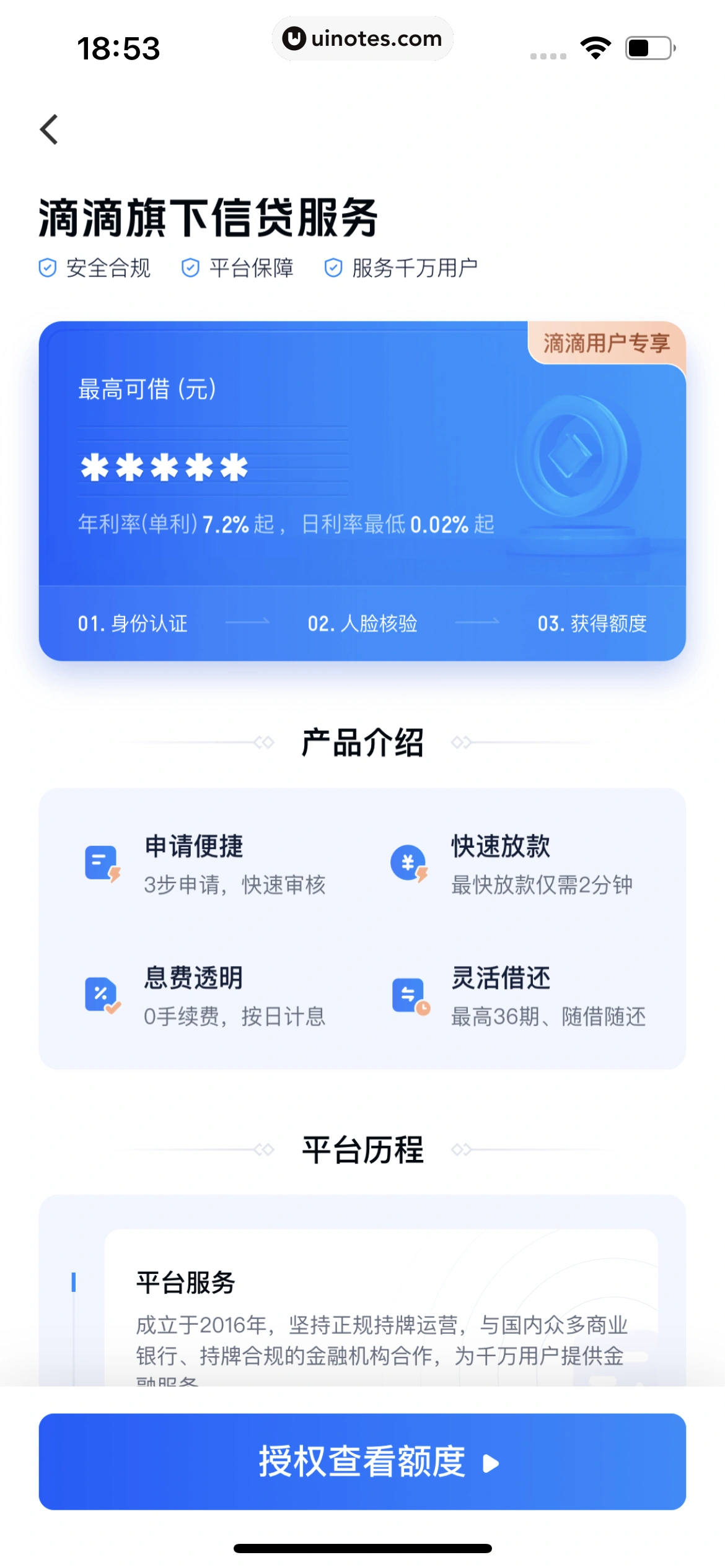Click the 息费透明 percentage icon
Screen dimensions: 725x1568
tap(100, 994)
